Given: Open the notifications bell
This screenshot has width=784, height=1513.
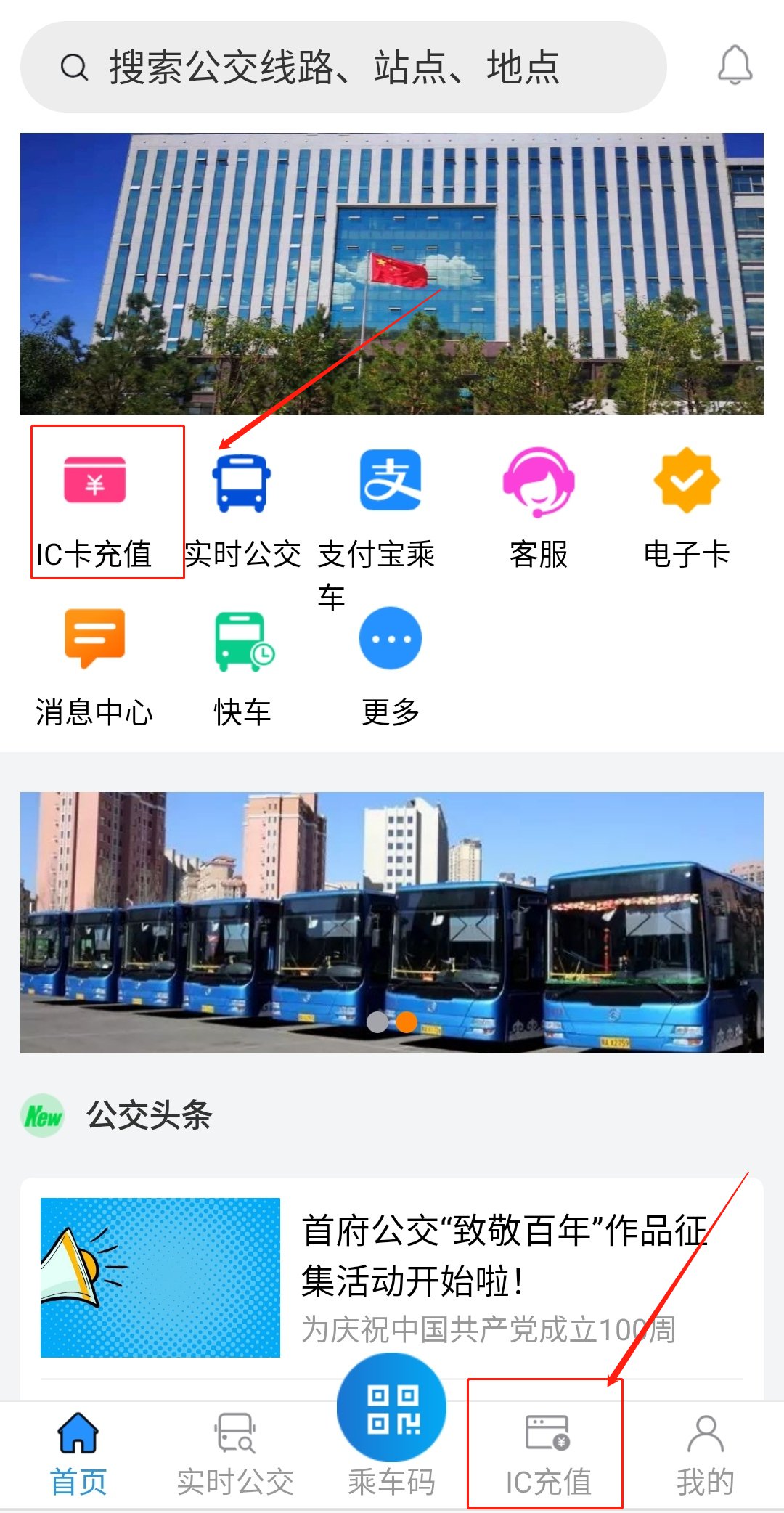Looking at the screenshot, I should (735, 65).
